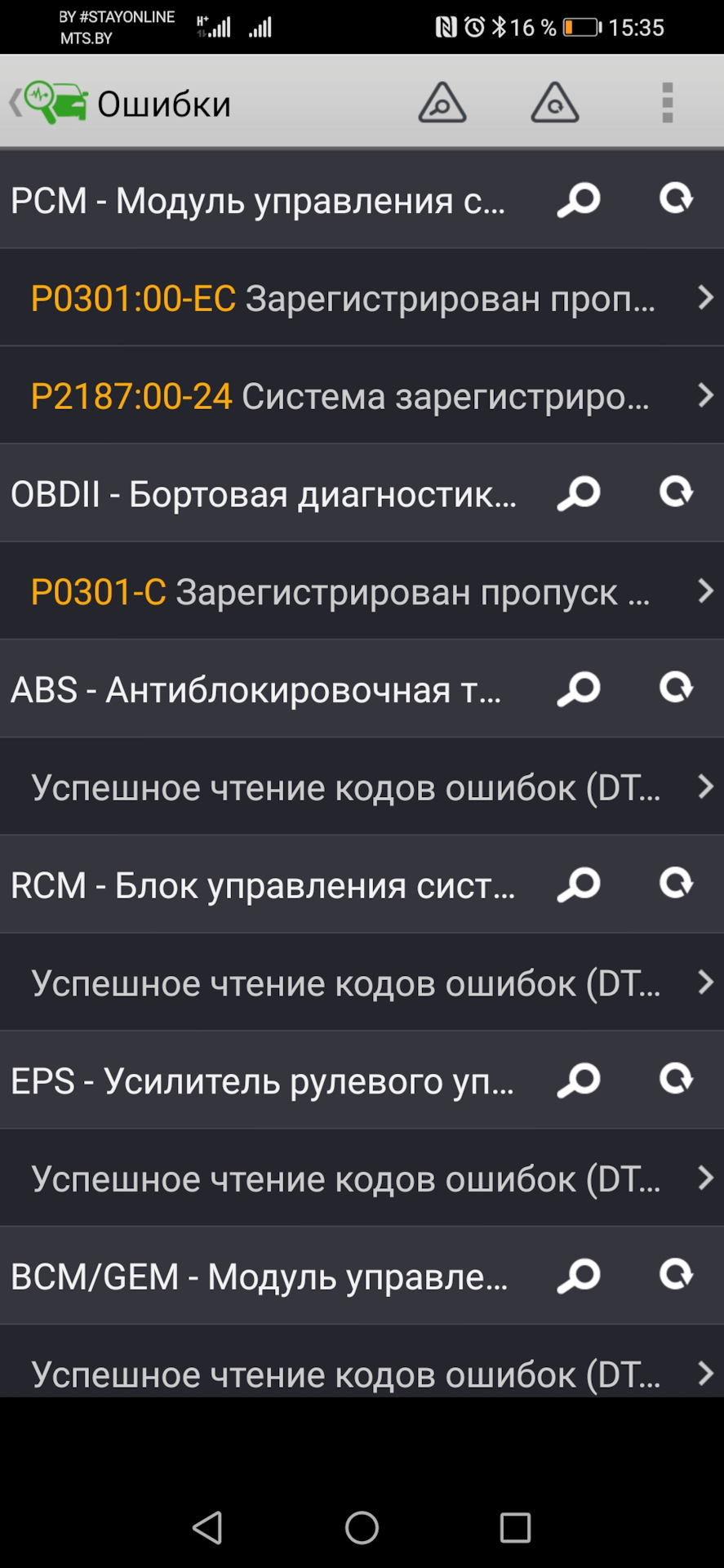Tap the magnifier icon in the OBDII row
724x1568 pixels.
(x=579, y=493)
